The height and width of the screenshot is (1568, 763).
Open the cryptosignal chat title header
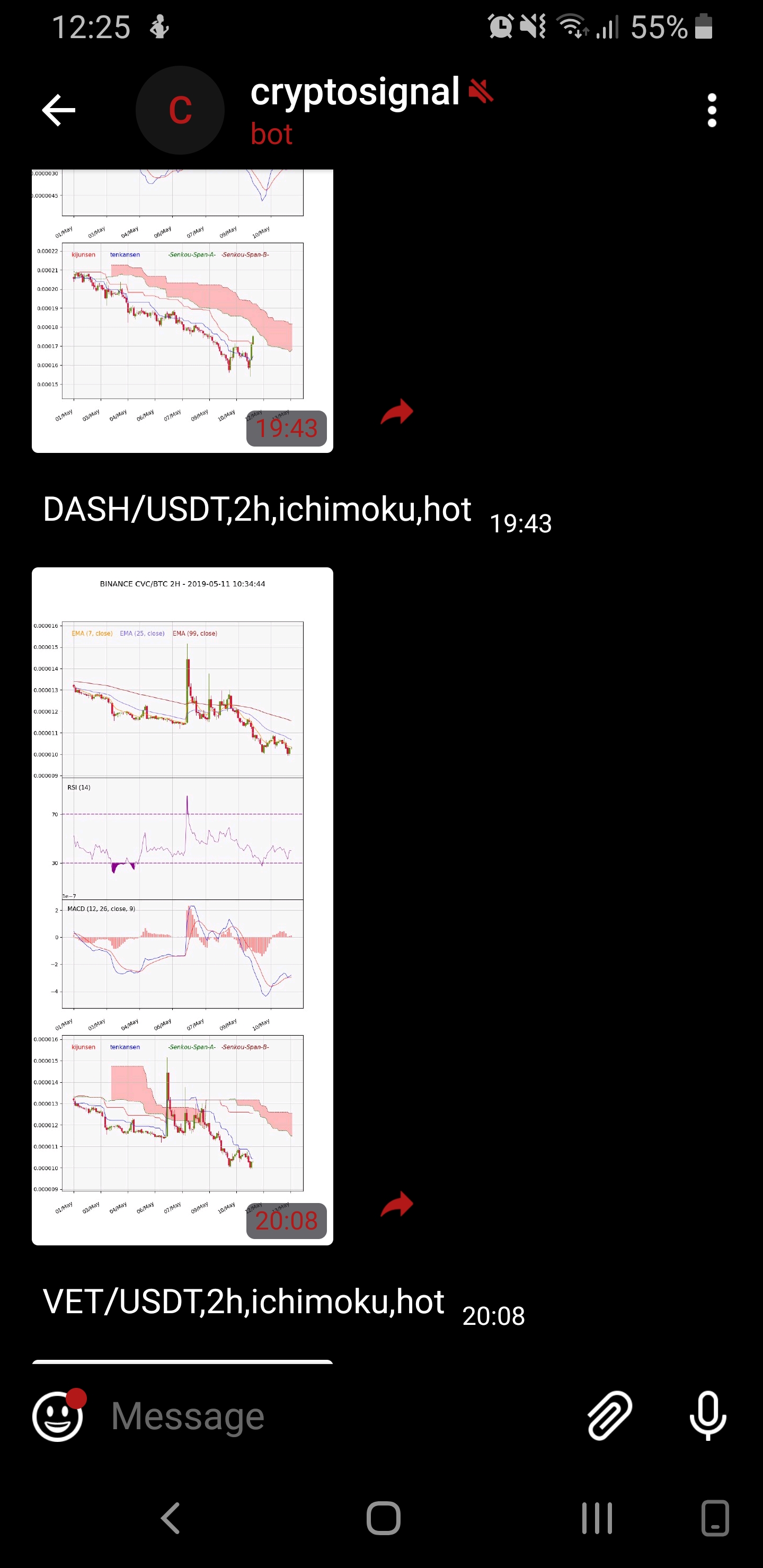coord(355,93)
